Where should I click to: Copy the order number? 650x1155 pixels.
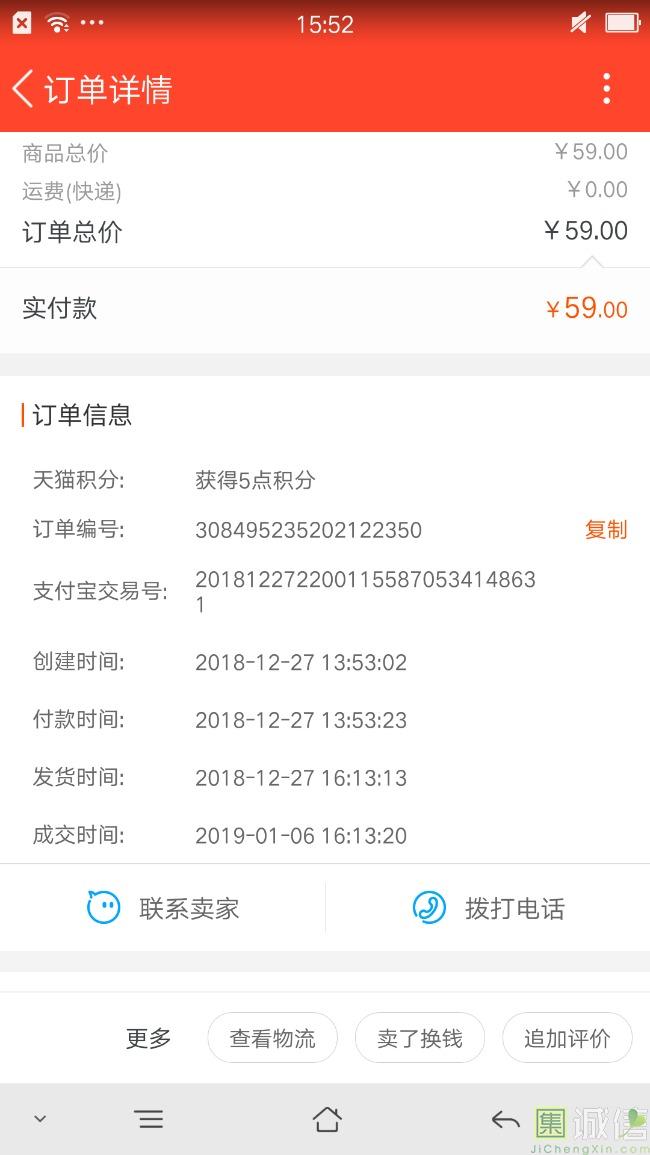[x=606, y=530]
